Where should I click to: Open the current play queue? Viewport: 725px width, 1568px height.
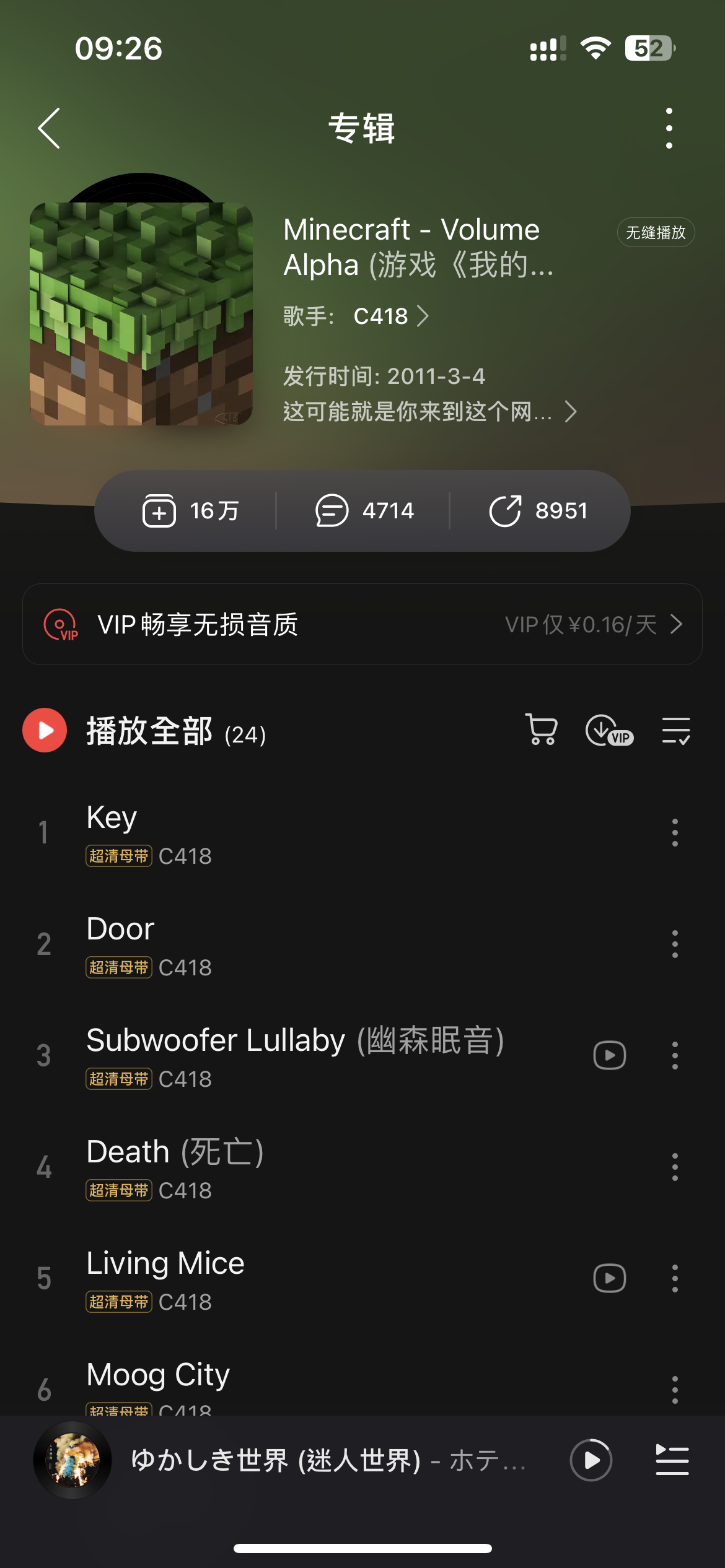672,1460
